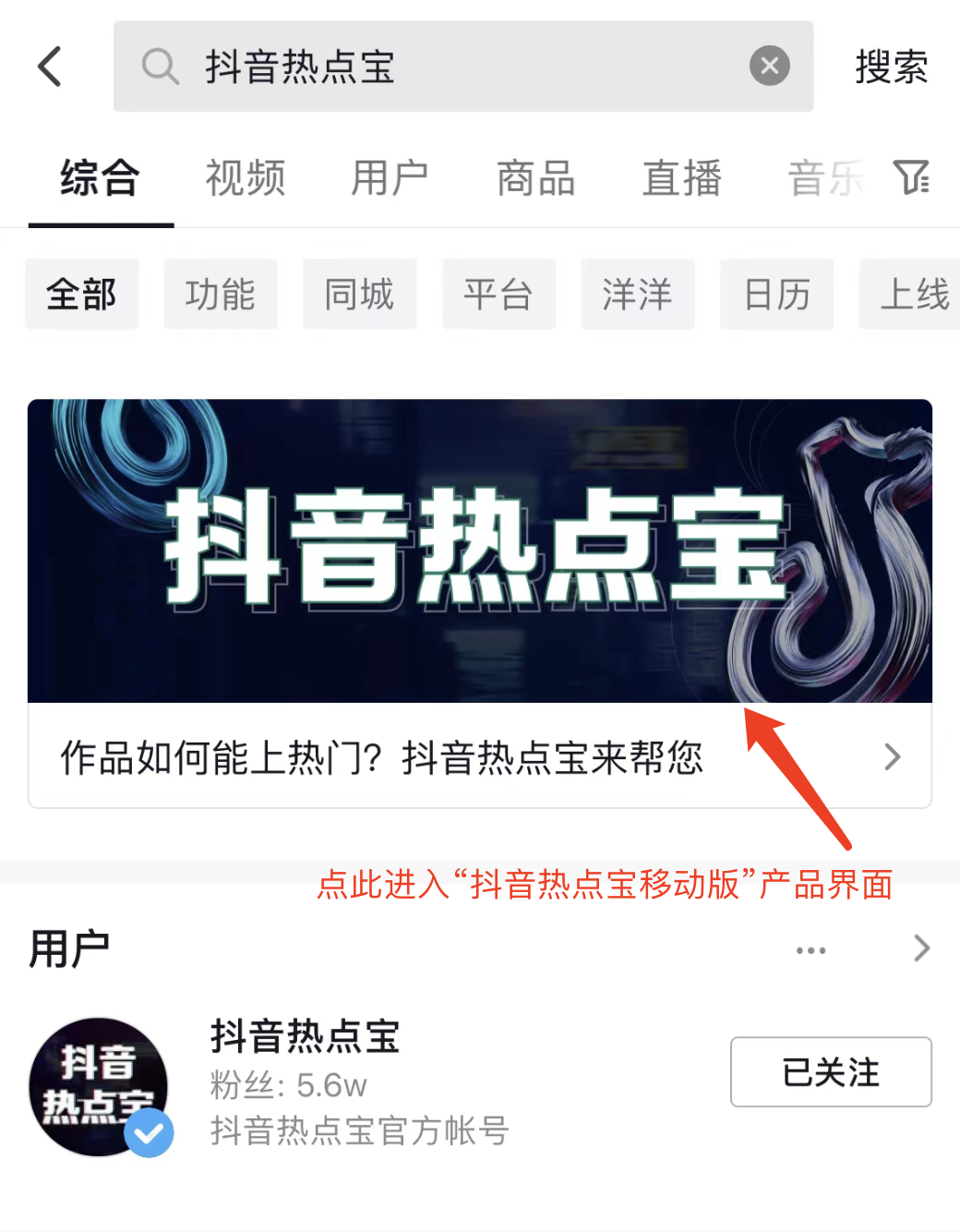
Task: Select the 平台 chip
Action: pyautogui.click(x=498, y=295)
